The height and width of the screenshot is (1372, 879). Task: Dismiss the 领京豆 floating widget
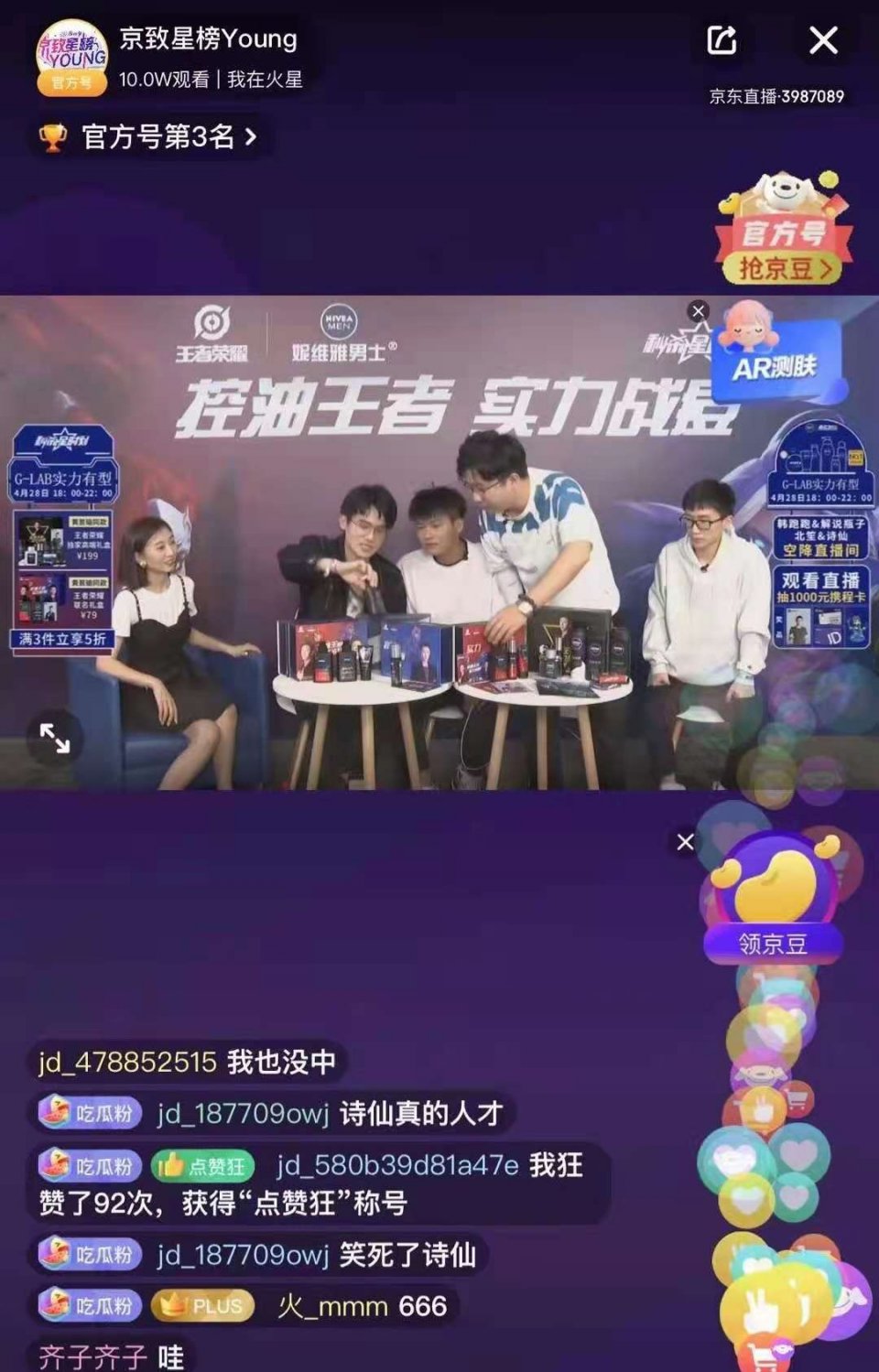click(685, 842)
